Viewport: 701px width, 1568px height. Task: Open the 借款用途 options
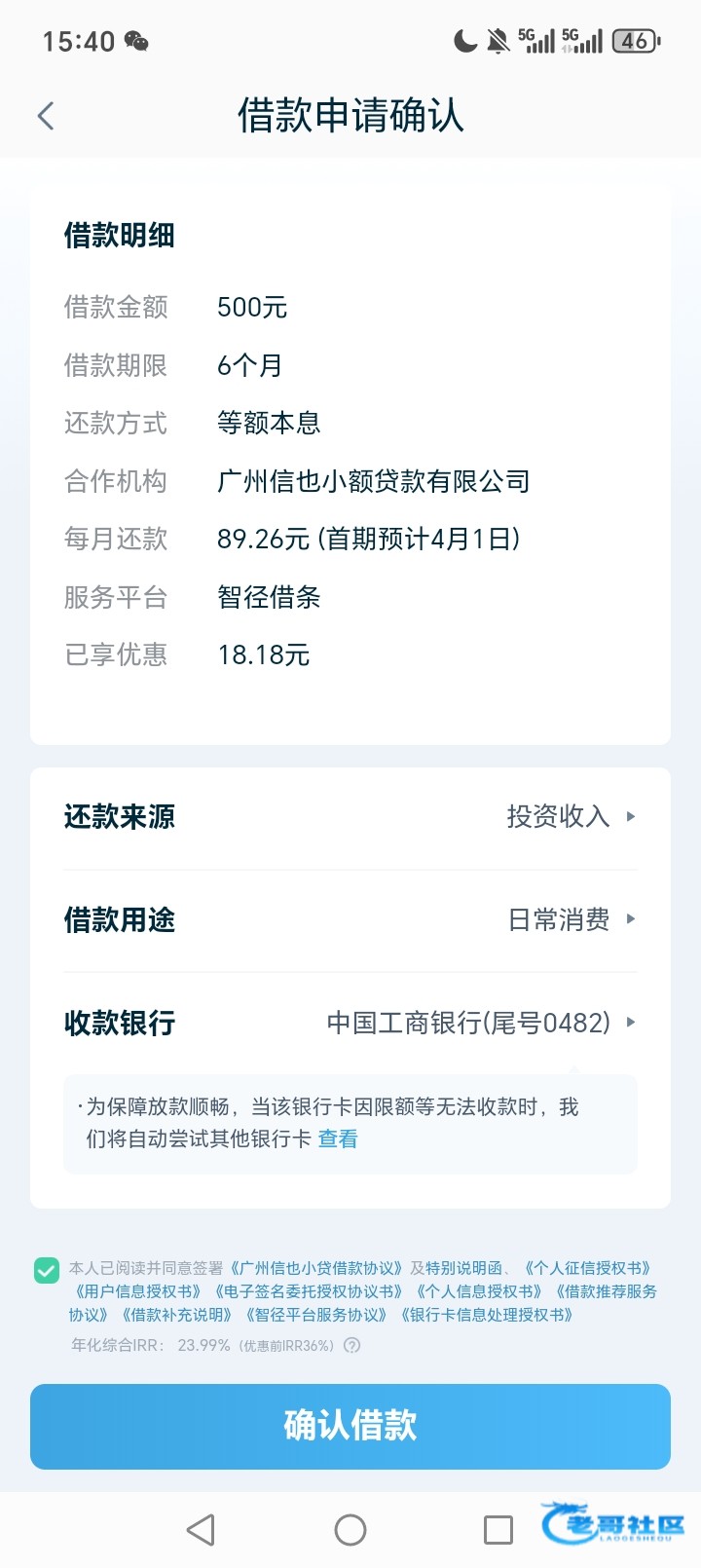pos(571,919)
